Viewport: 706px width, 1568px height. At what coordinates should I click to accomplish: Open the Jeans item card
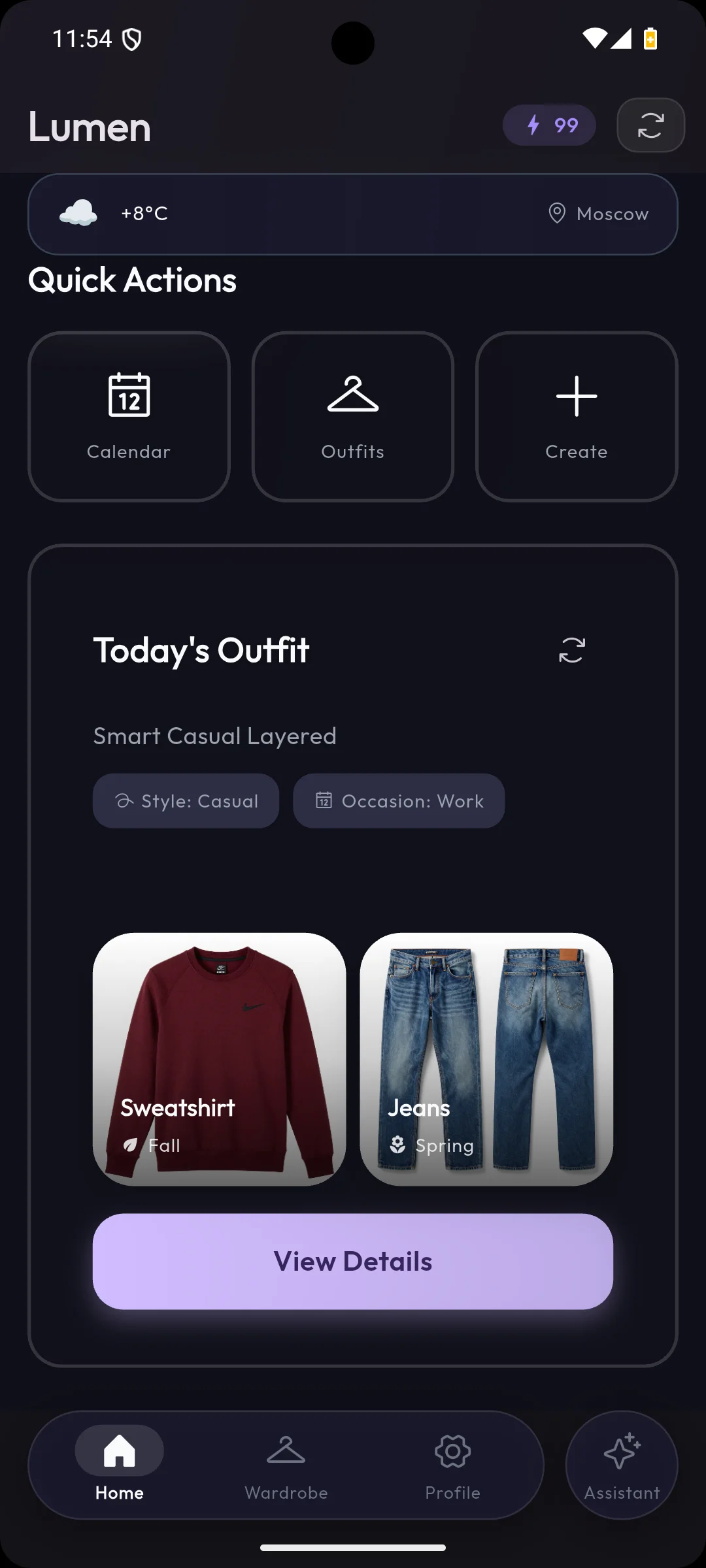486,1058
